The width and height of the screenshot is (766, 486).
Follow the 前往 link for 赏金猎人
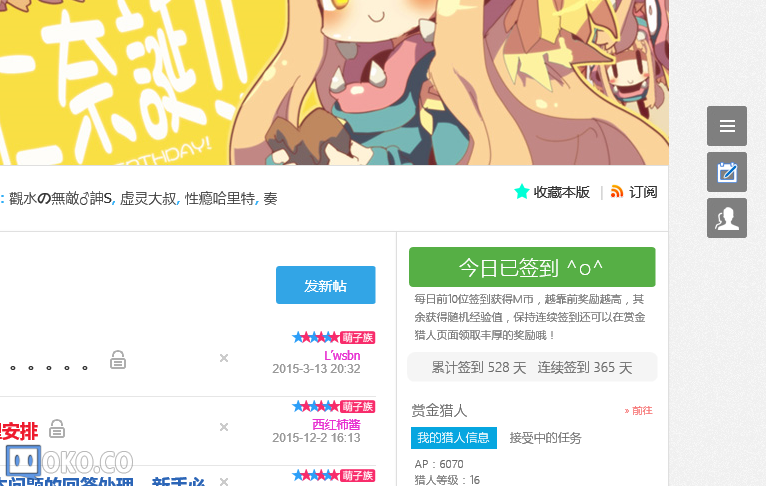pos(638,410)
